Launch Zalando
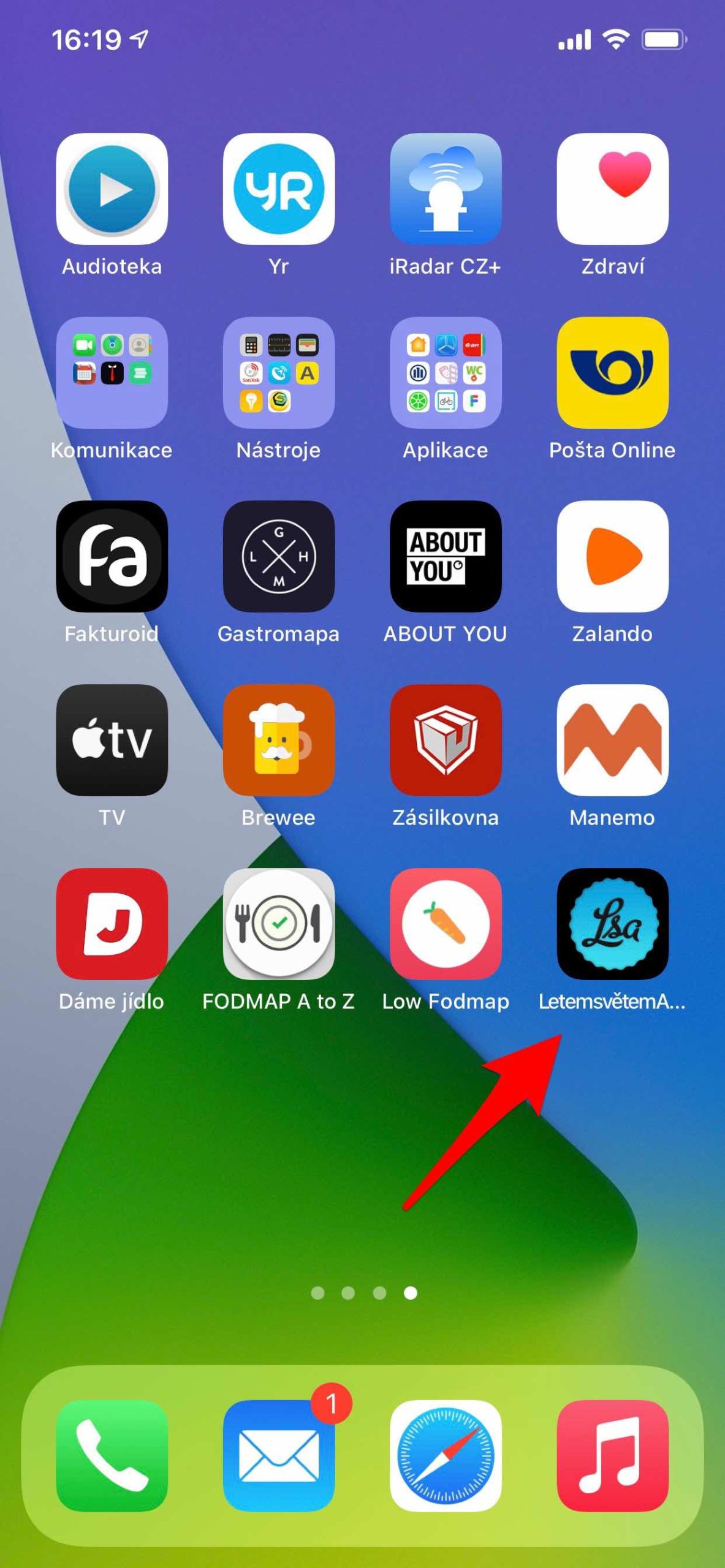This screenshot has height=1568, width=725. pos(612,556)
